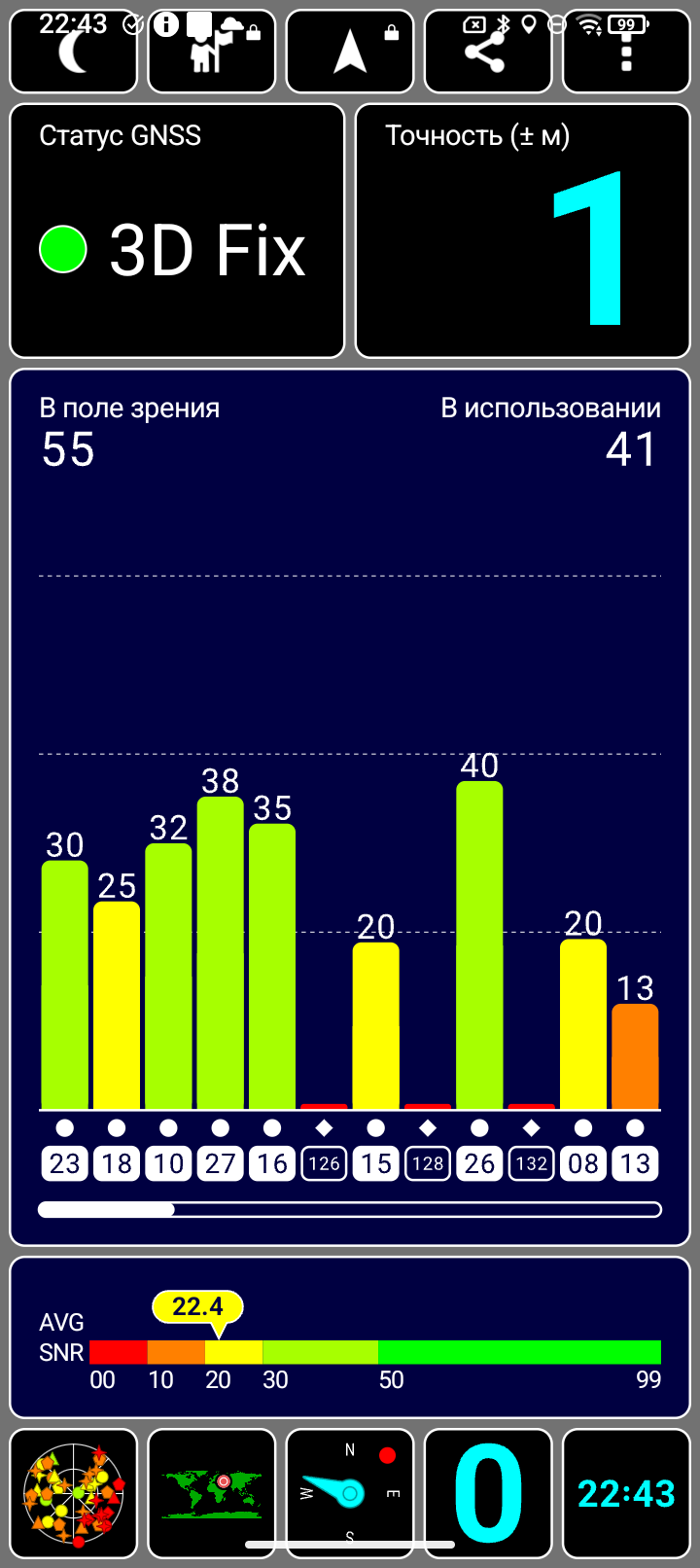Share the current GNSS data

click(x=487, y=51)
